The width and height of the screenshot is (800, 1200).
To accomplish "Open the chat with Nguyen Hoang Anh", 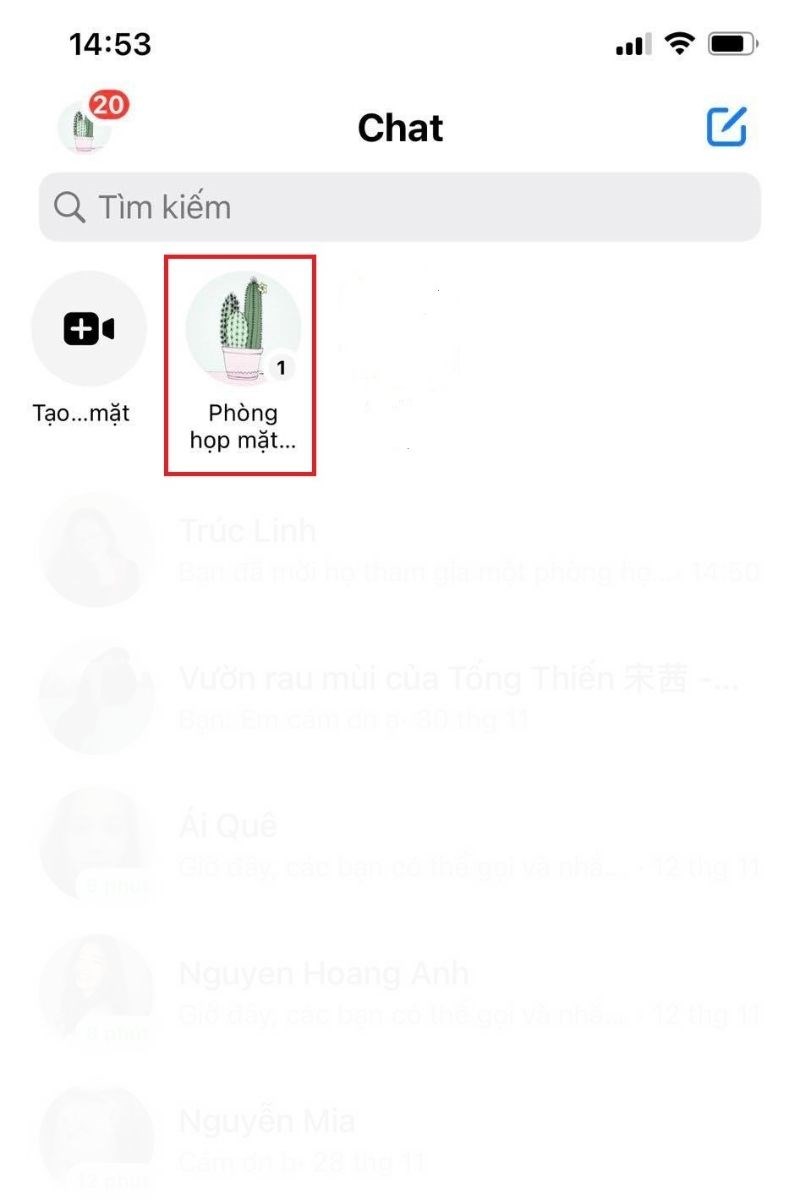I will (x=400, y=992).
